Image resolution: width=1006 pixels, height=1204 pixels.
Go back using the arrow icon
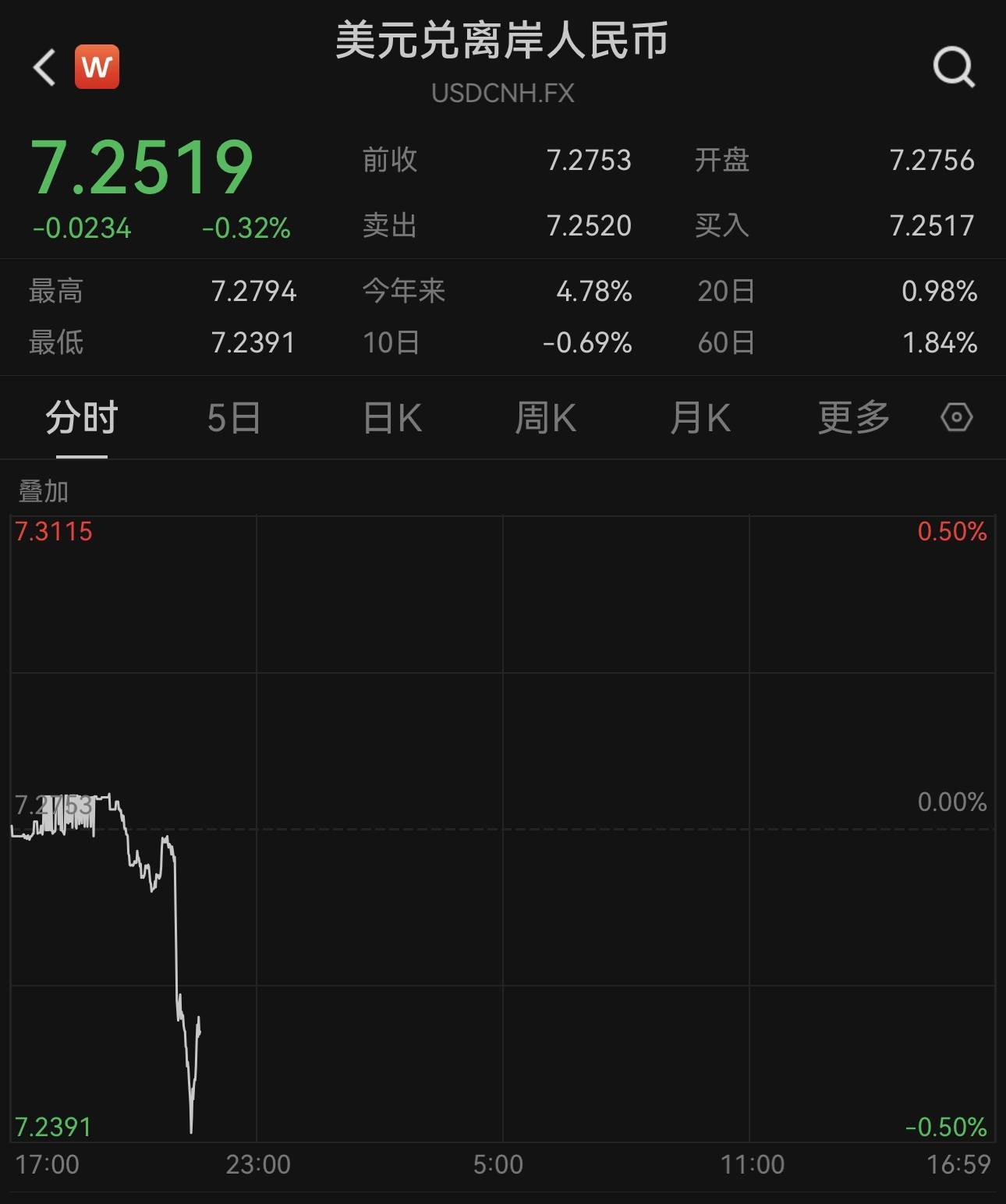click(x=44, y=67)
